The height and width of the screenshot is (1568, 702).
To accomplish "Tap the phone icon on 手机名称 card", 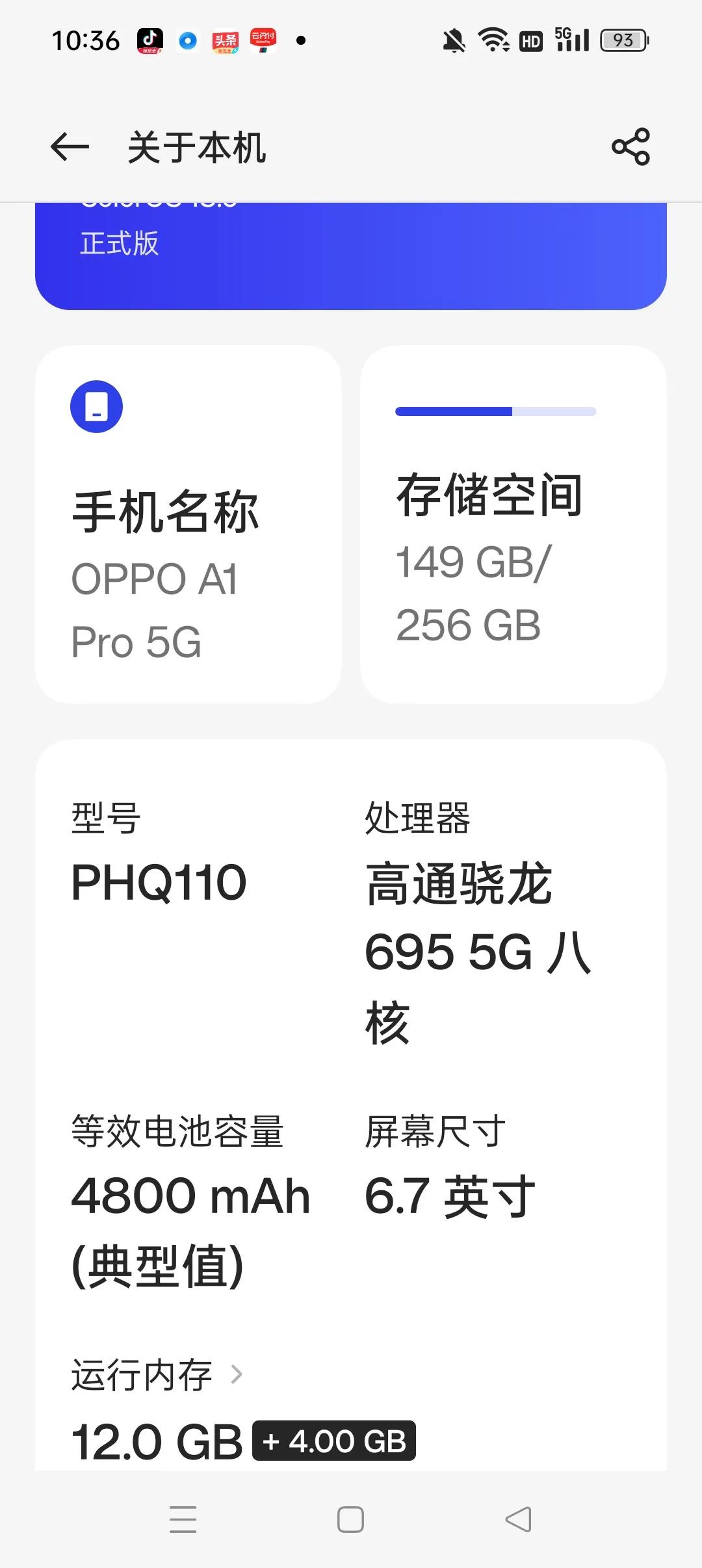I will tap(96, 406).
